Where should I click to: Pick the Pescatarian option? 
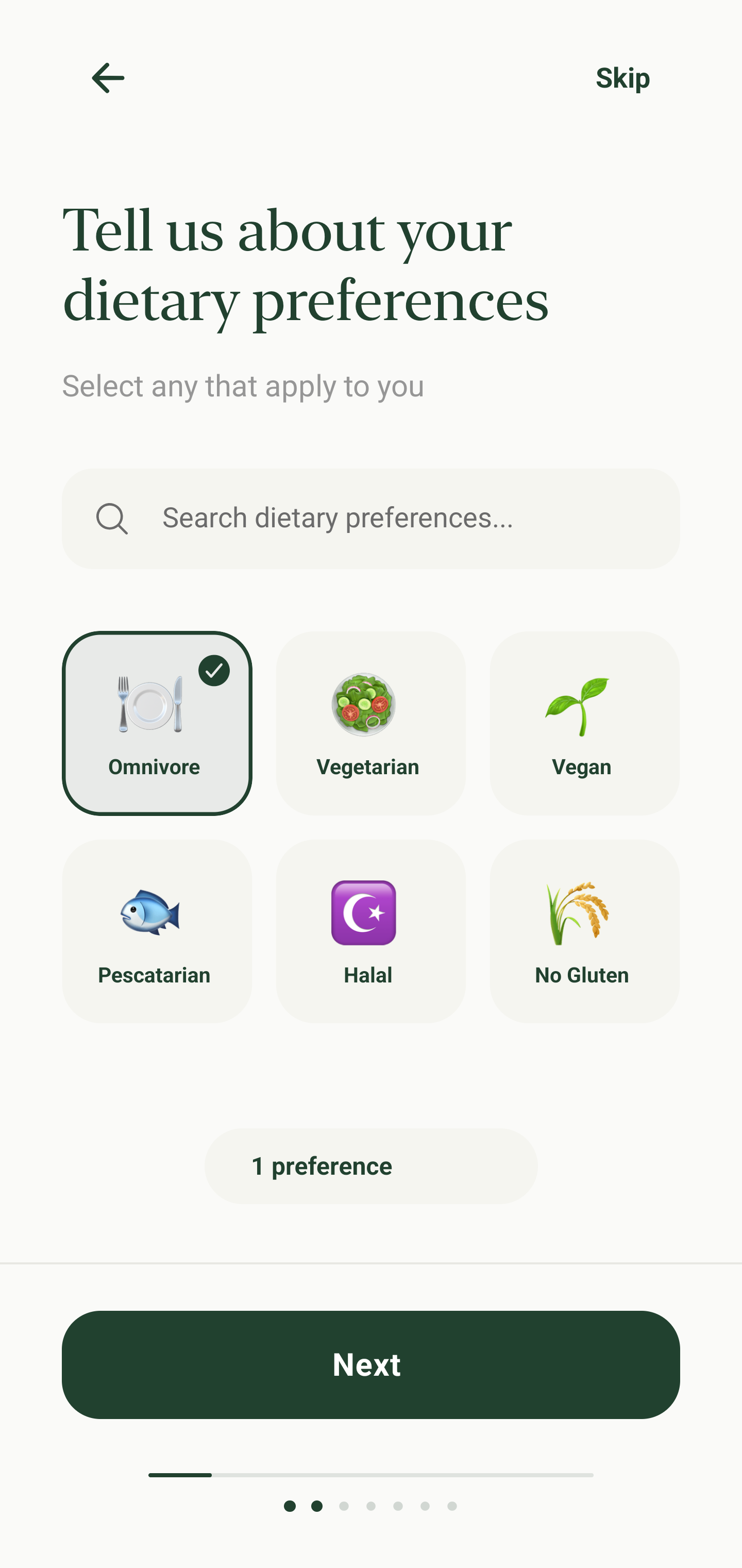(157, 931)
